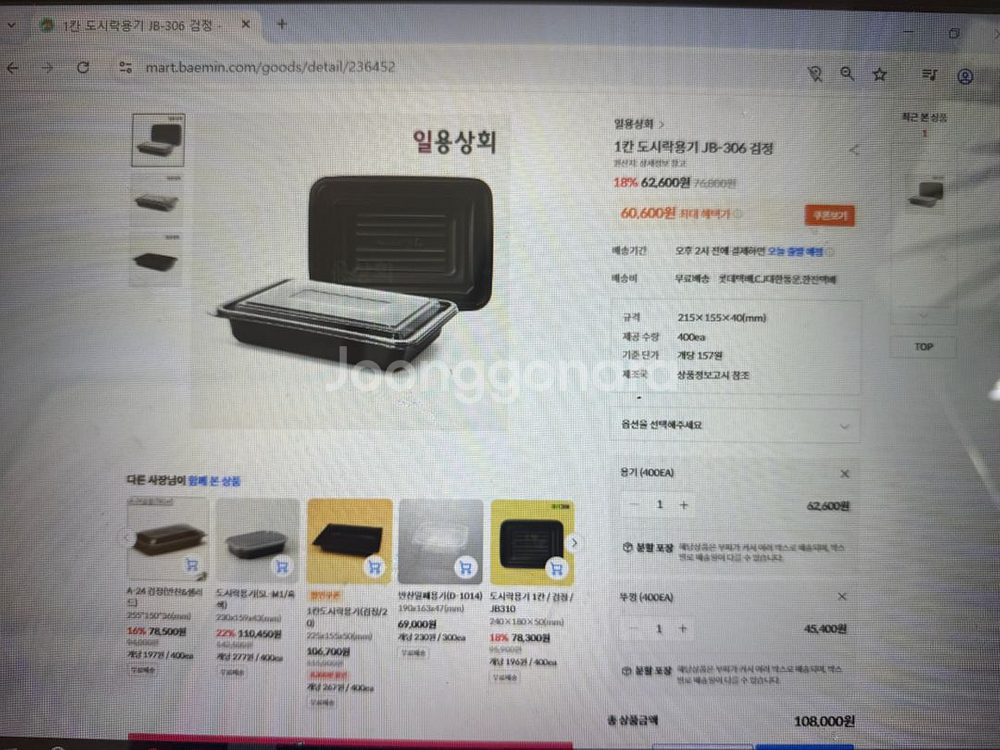The width and height of the screenshot is (1000, 750).
Task: Open a new browser tab
Action: coord(281,25)
